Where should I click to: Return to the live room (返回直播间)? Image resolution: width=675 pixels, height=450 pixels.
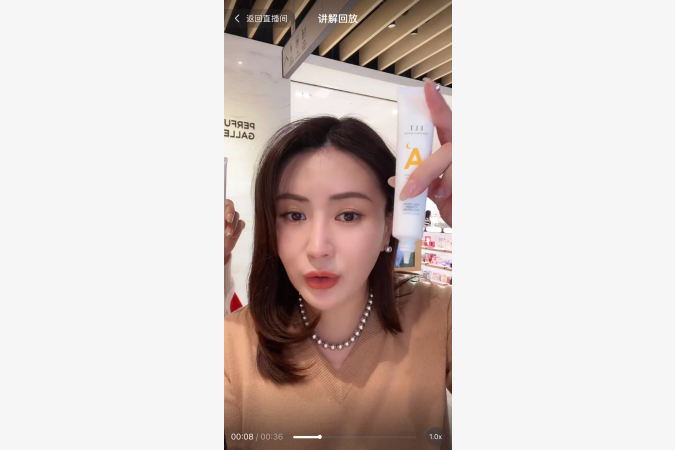point(261,18)
